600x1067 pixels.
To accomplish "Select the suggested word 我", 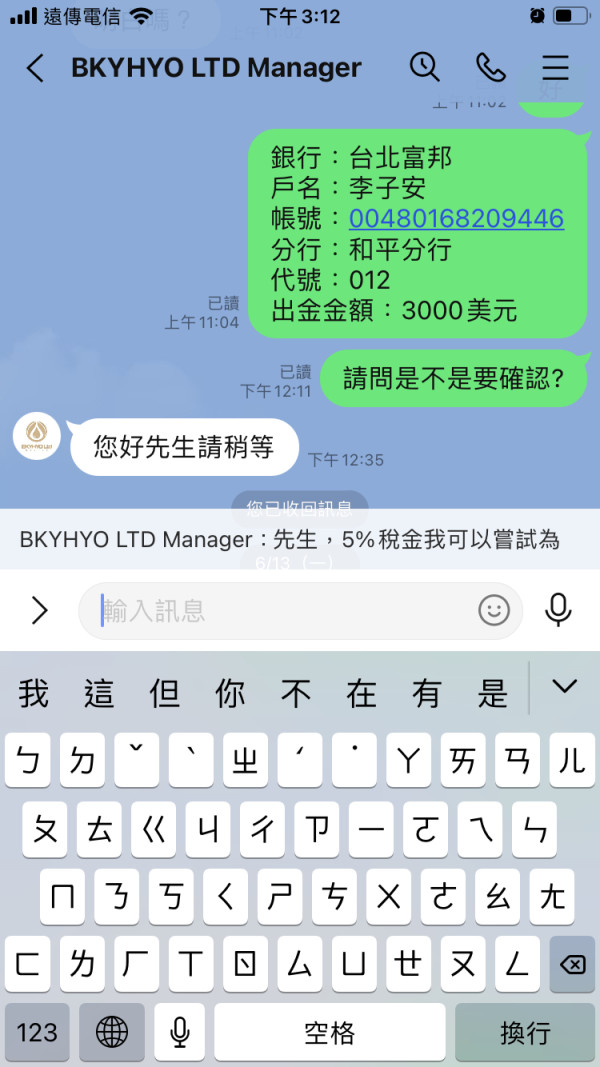I will pyautogui.click(x=33, y=693).
